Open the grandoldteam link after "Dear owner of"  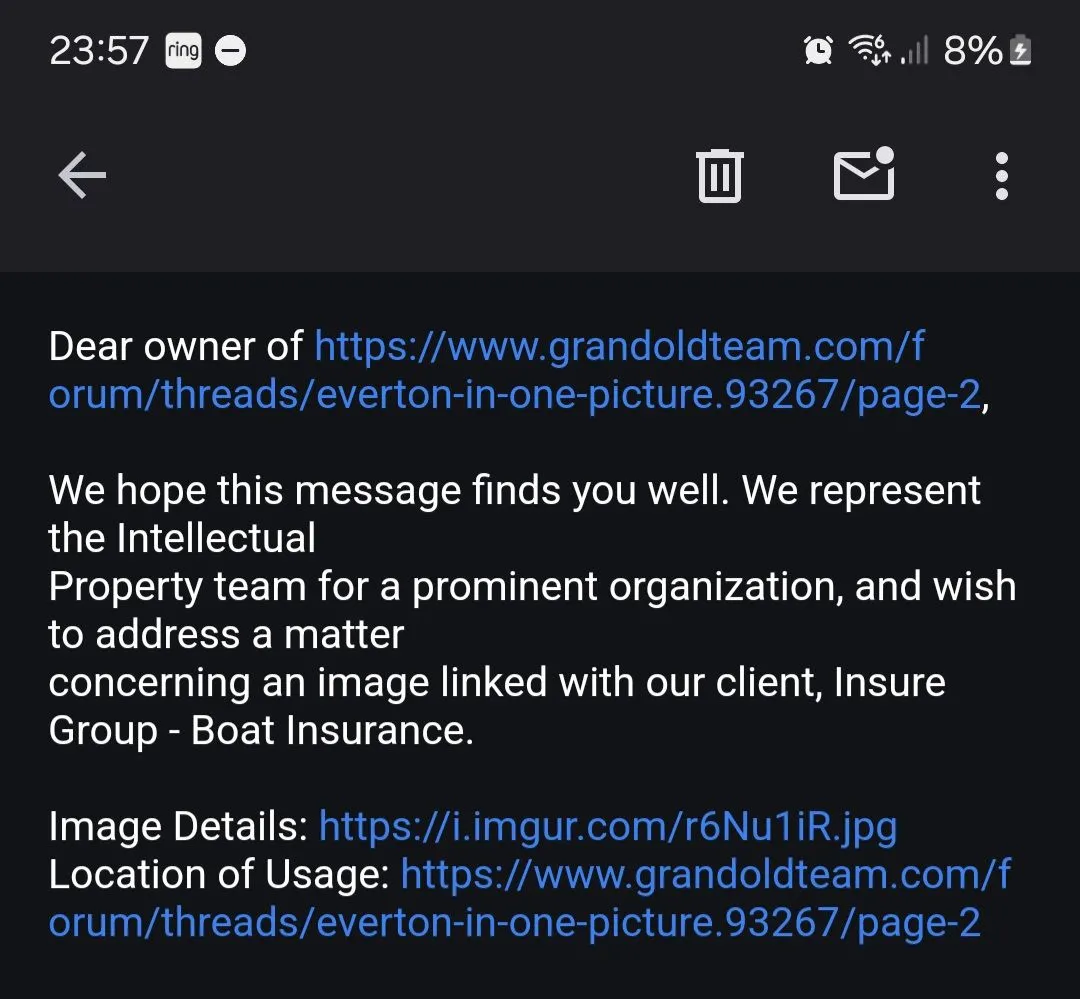tap(619, 347)
